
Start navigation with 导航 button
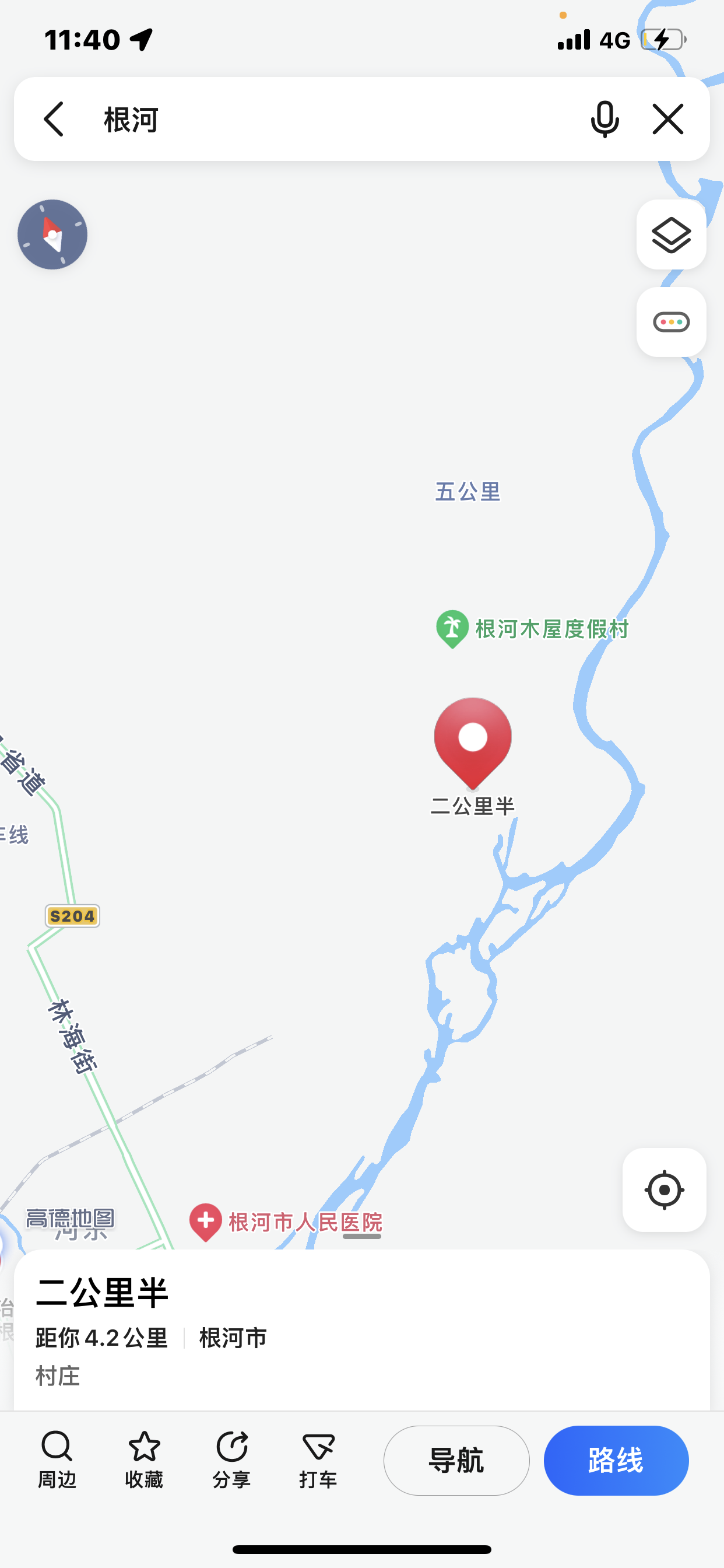click(456, 1460)
